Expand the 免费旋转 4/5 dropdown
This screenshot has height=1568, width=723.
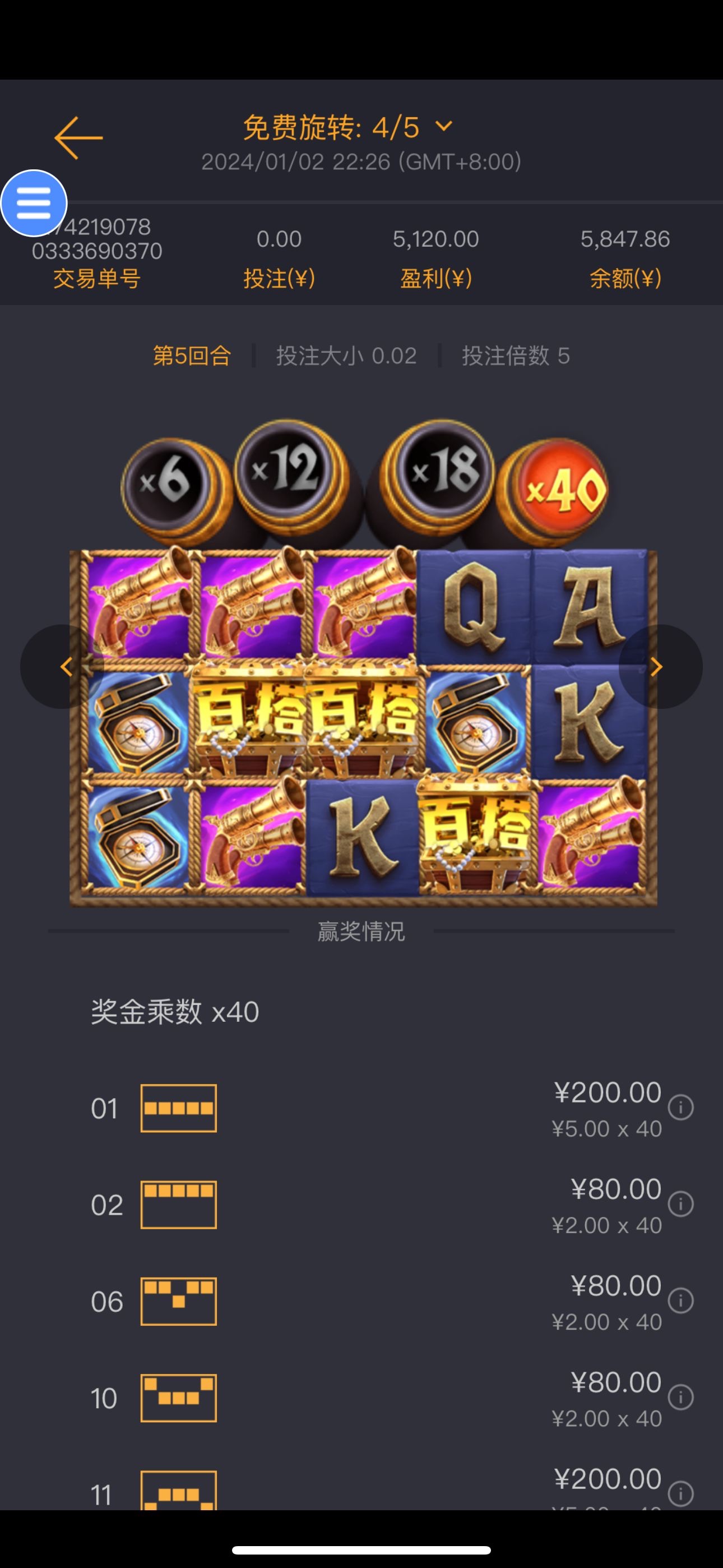pos(444,127)
